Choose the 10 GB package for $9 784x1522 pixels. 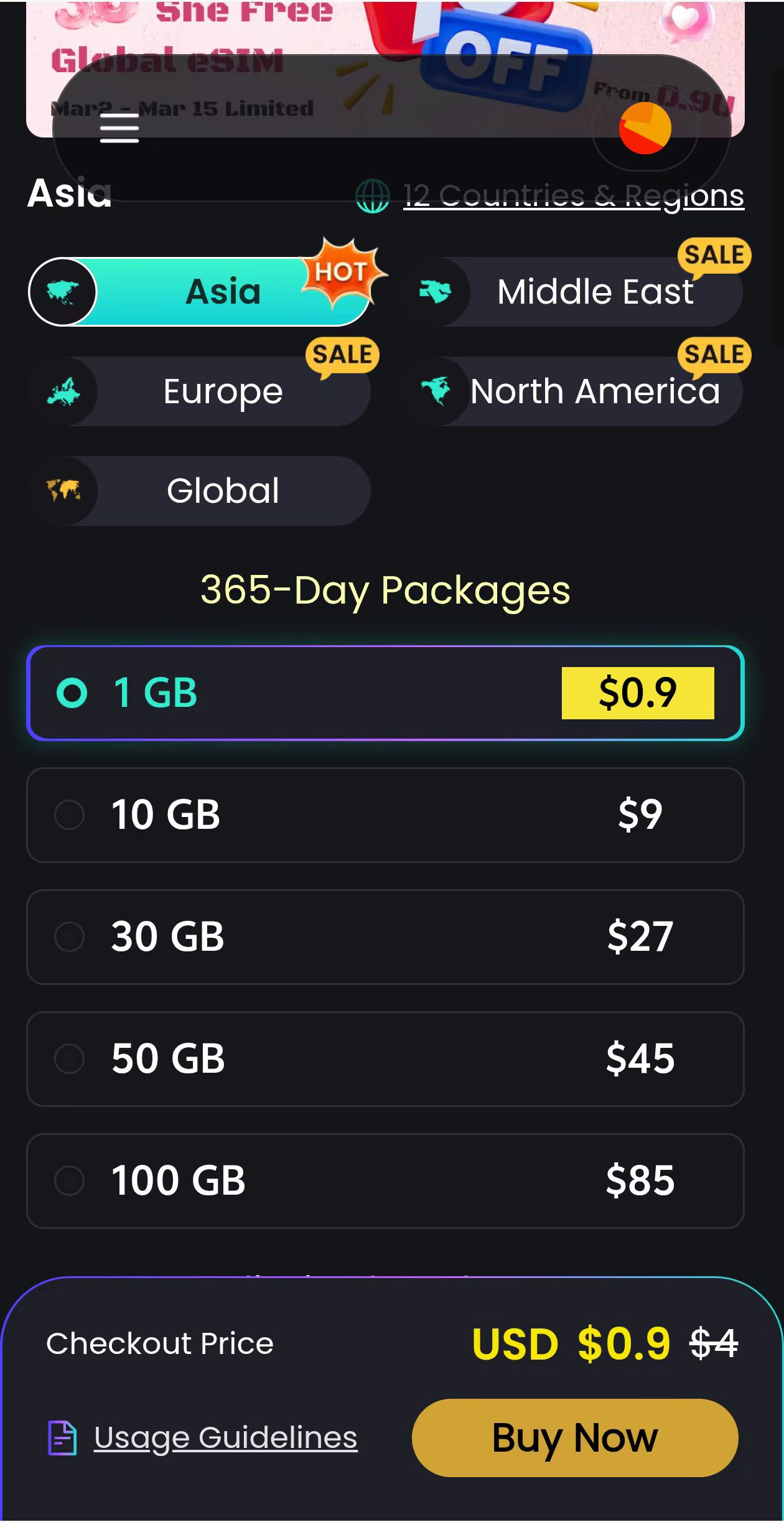[x=385, y=815]
